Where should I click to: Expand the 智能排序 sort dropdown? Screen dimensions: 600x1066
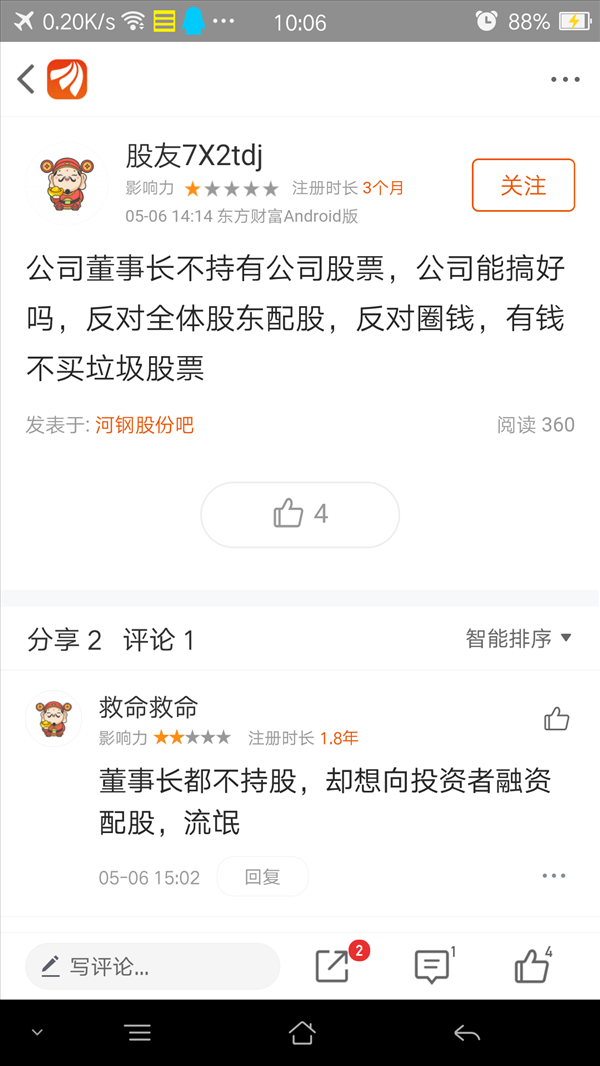coord(518,638)
